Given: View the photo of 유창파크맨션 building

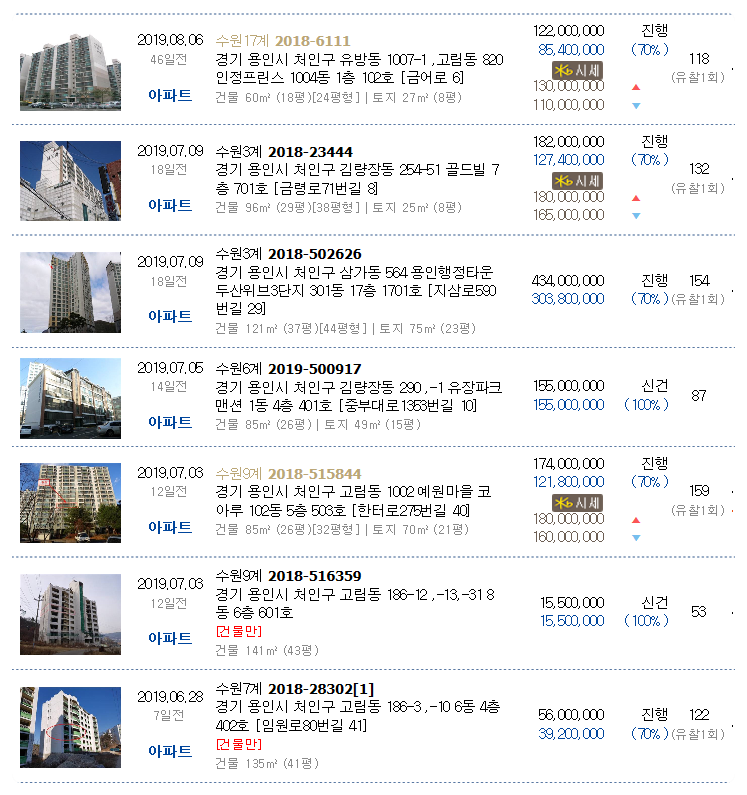Looking at the screenshot, I should pyautogui.click(x=70, y=398).
